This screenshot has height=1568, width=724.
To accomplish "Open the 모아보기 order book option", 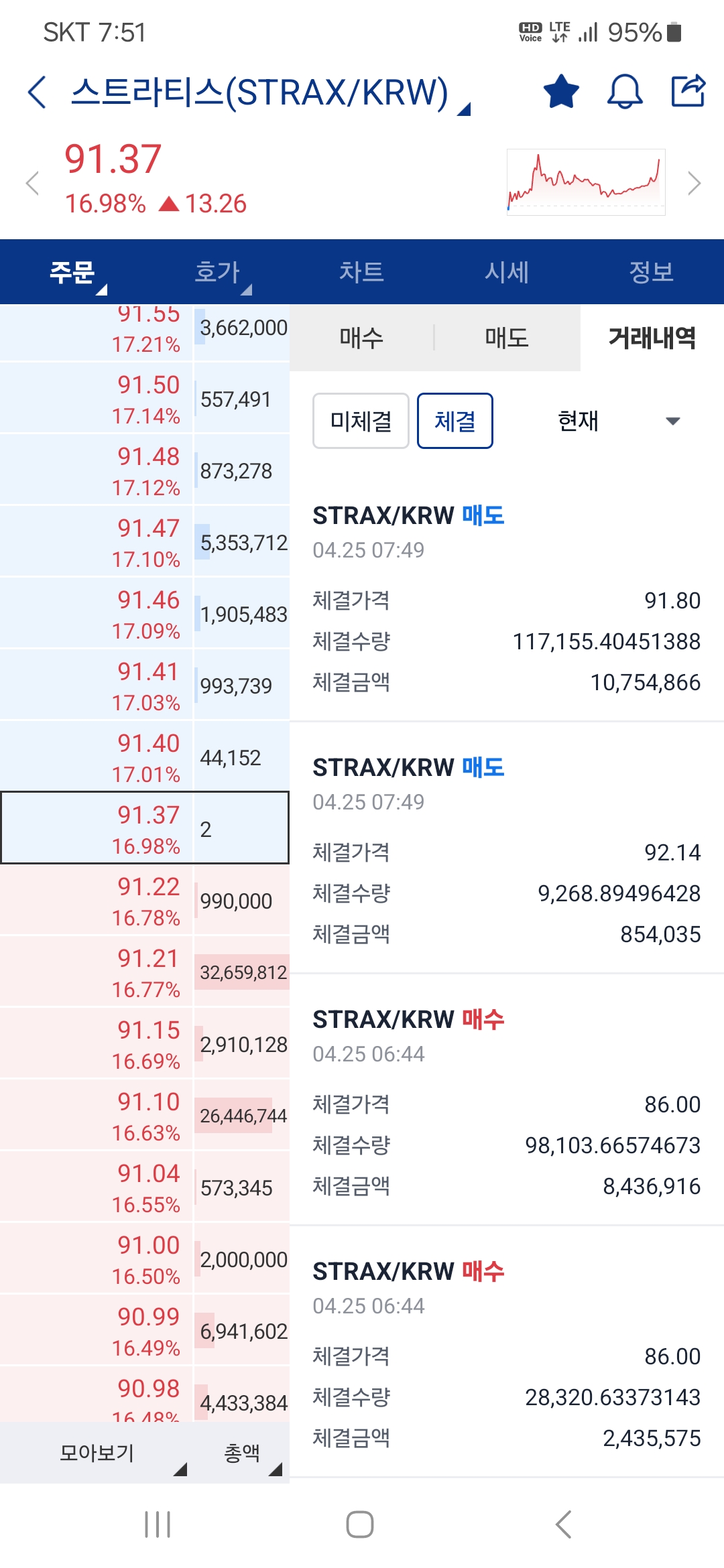I will click(x=97, y=1453).
